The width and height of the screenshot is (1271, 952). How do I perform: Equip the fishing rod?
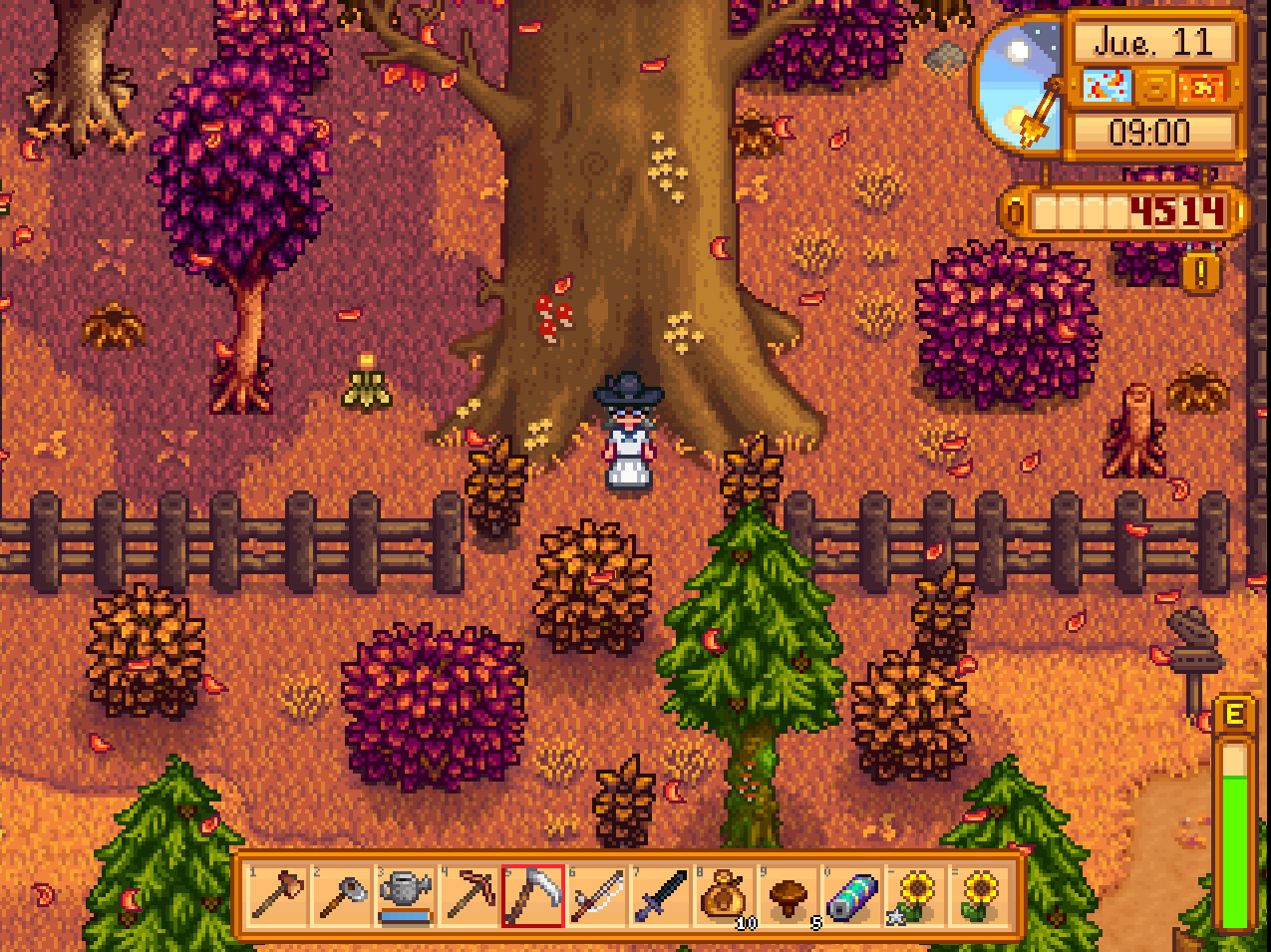click(x=596, y=895)
